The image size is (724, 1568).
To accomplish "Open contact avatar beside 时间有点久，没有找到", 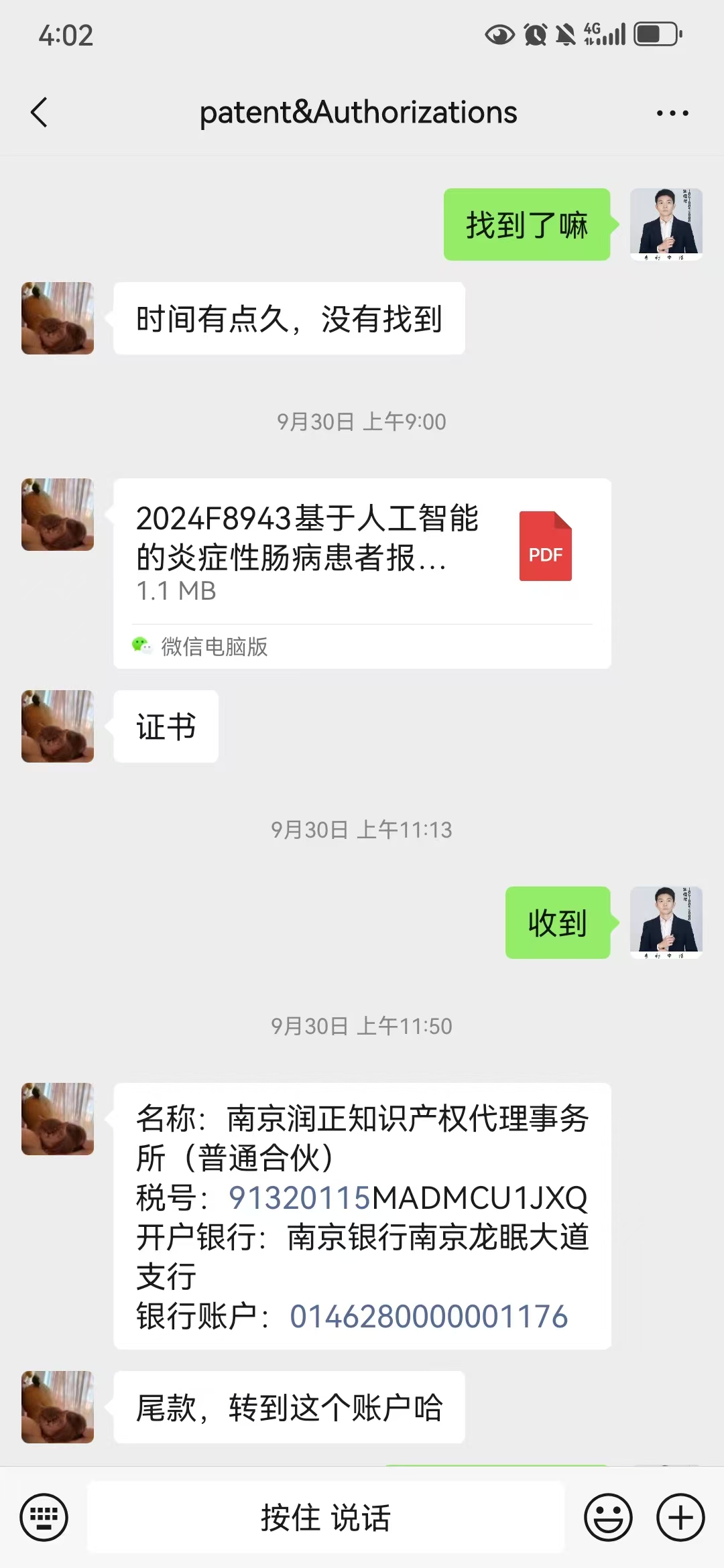I will tap(58, 318).
